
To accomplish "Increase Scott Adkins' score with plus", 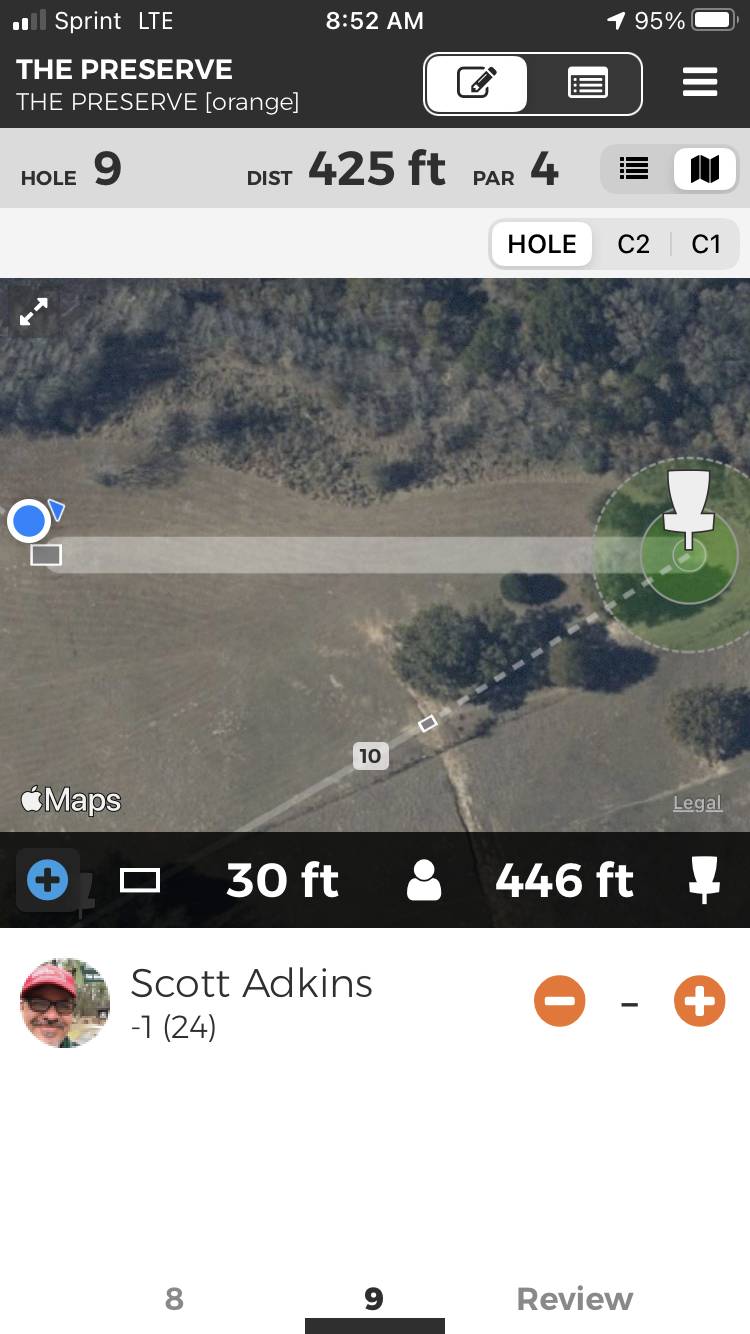I will pos(699,1001).
